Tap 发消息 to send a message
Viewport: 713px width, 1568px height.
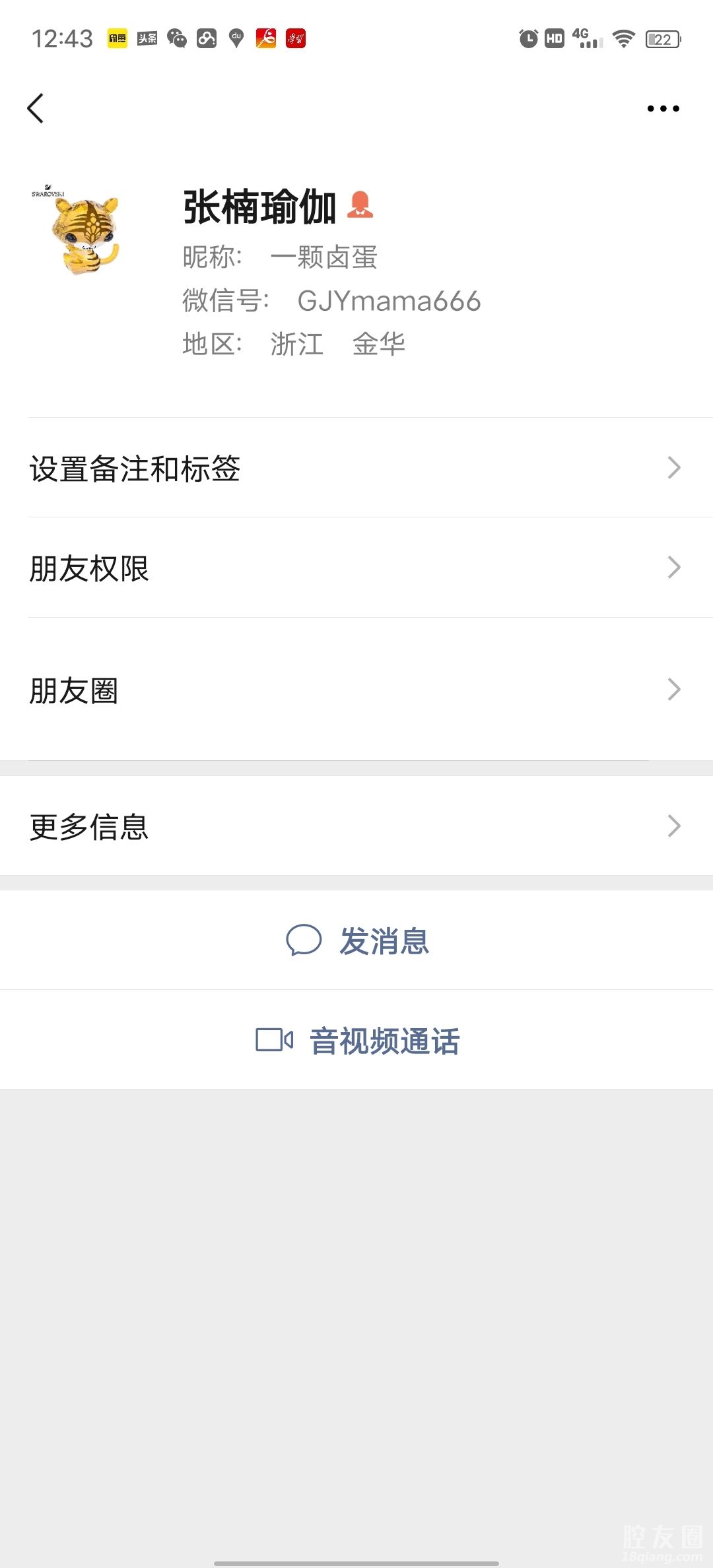(358, 940)
